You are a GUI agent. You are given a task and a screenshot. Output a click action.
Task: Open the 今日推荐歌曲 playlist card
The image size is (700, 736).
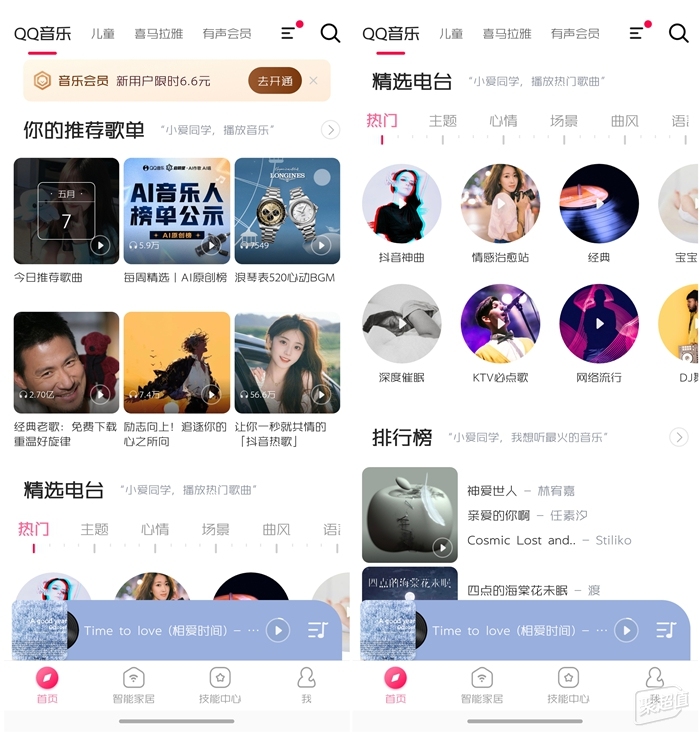[66, 211]
